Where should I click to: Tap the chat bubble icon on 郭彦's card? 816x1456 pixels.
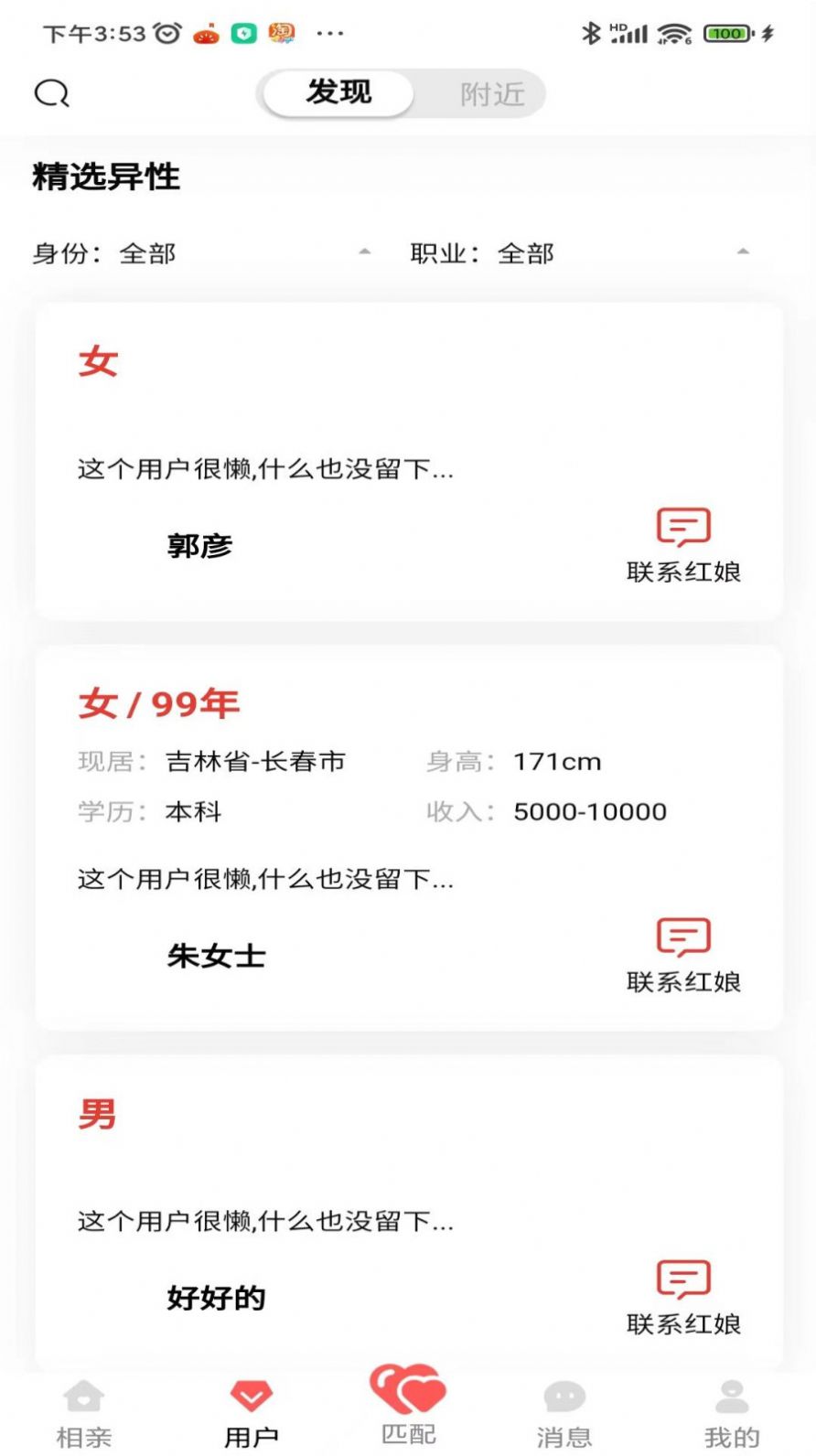(682, 525)
